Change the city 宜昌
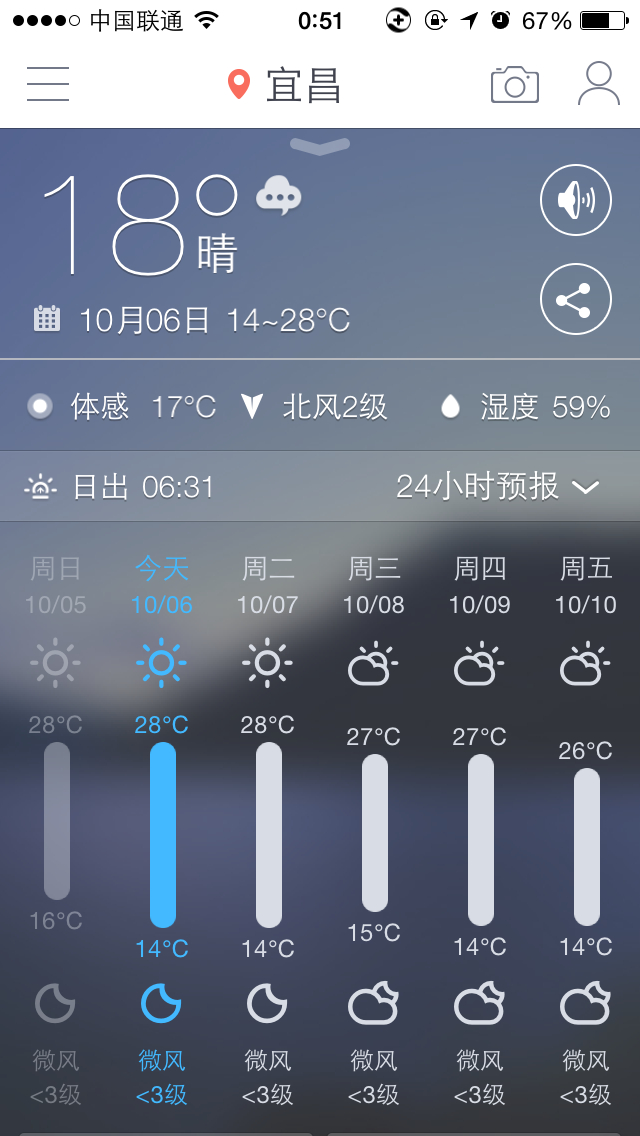This screenshot has width=640, height=1136. [286, 86]
